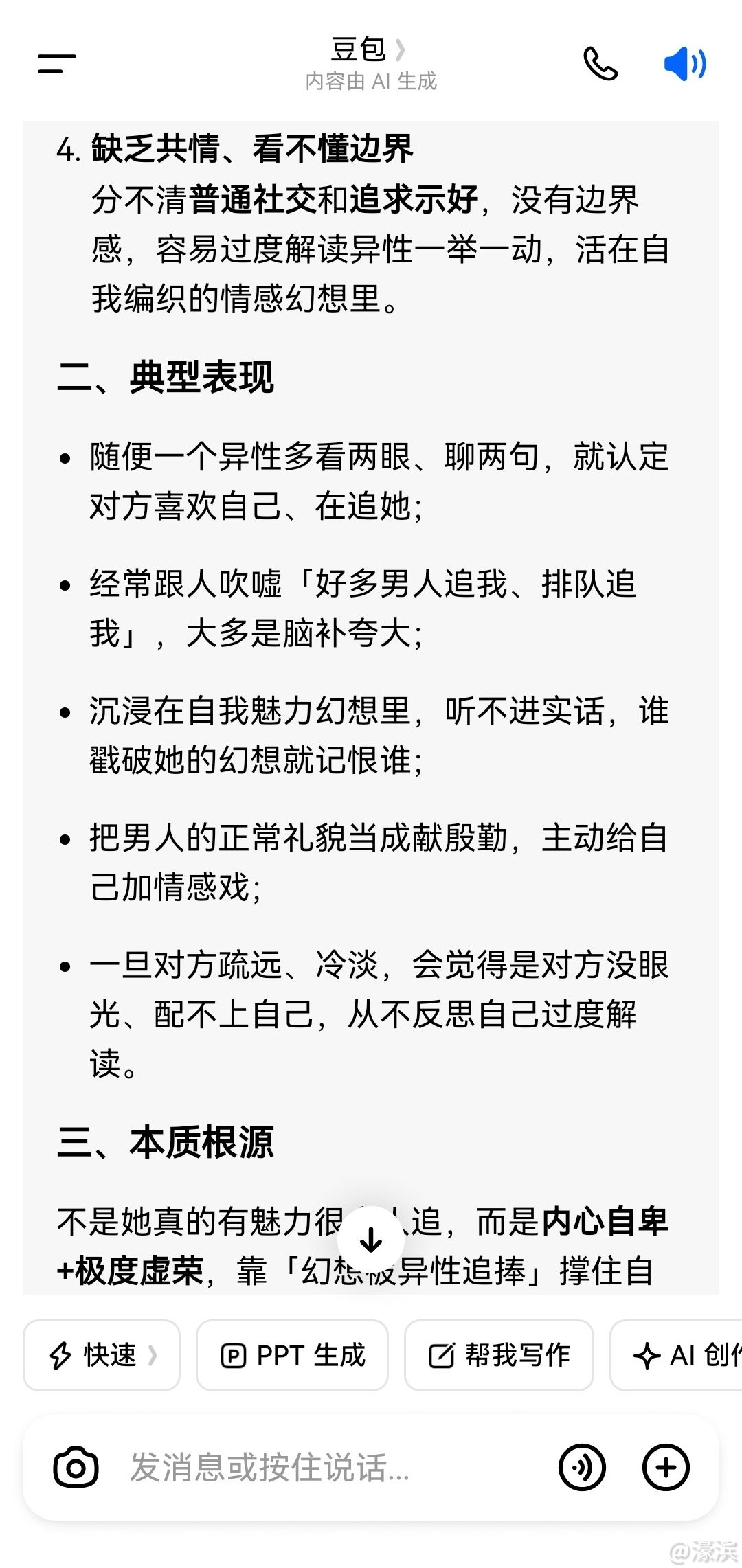
Task: Open the plus attachment menu
Action: (666, 1468)
